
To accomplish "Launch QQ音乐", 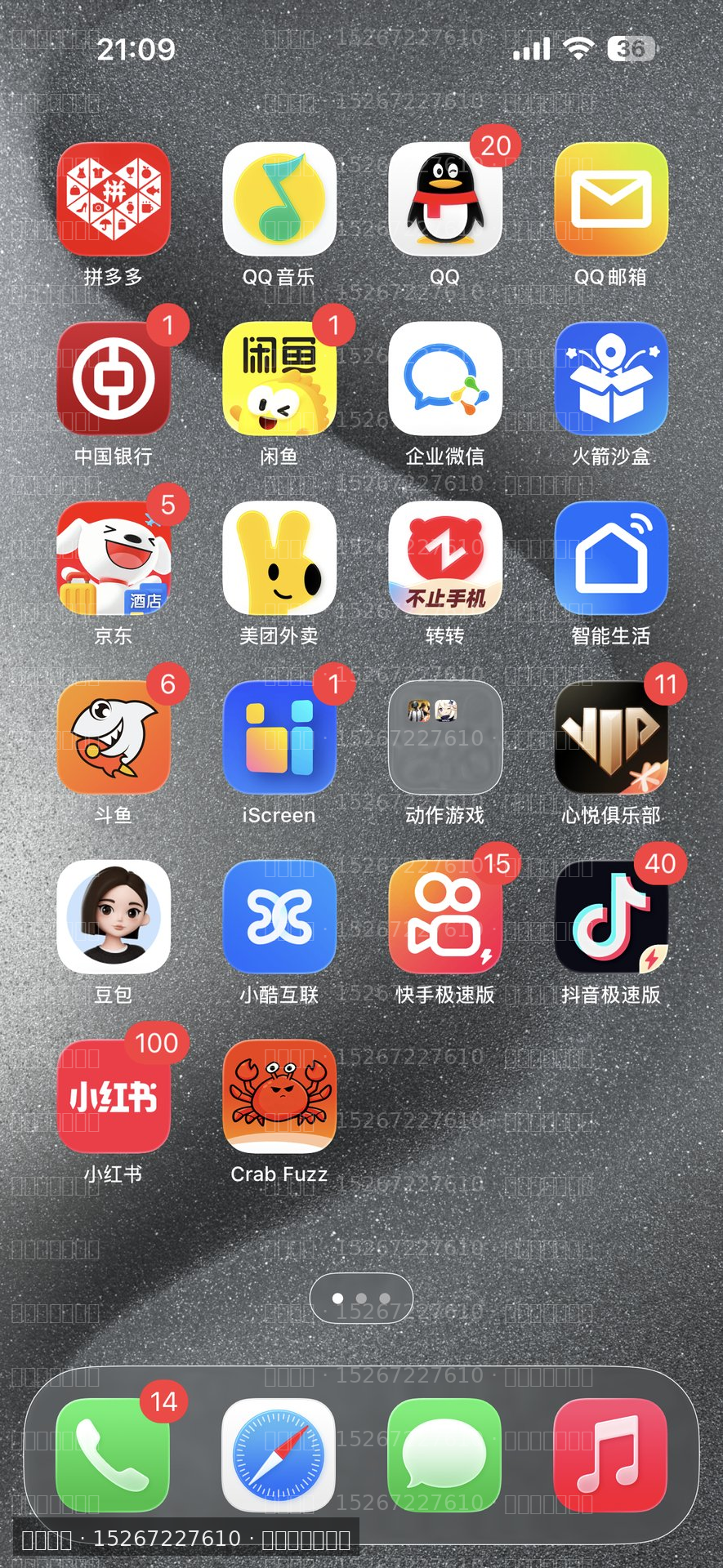I will (279, 199).
